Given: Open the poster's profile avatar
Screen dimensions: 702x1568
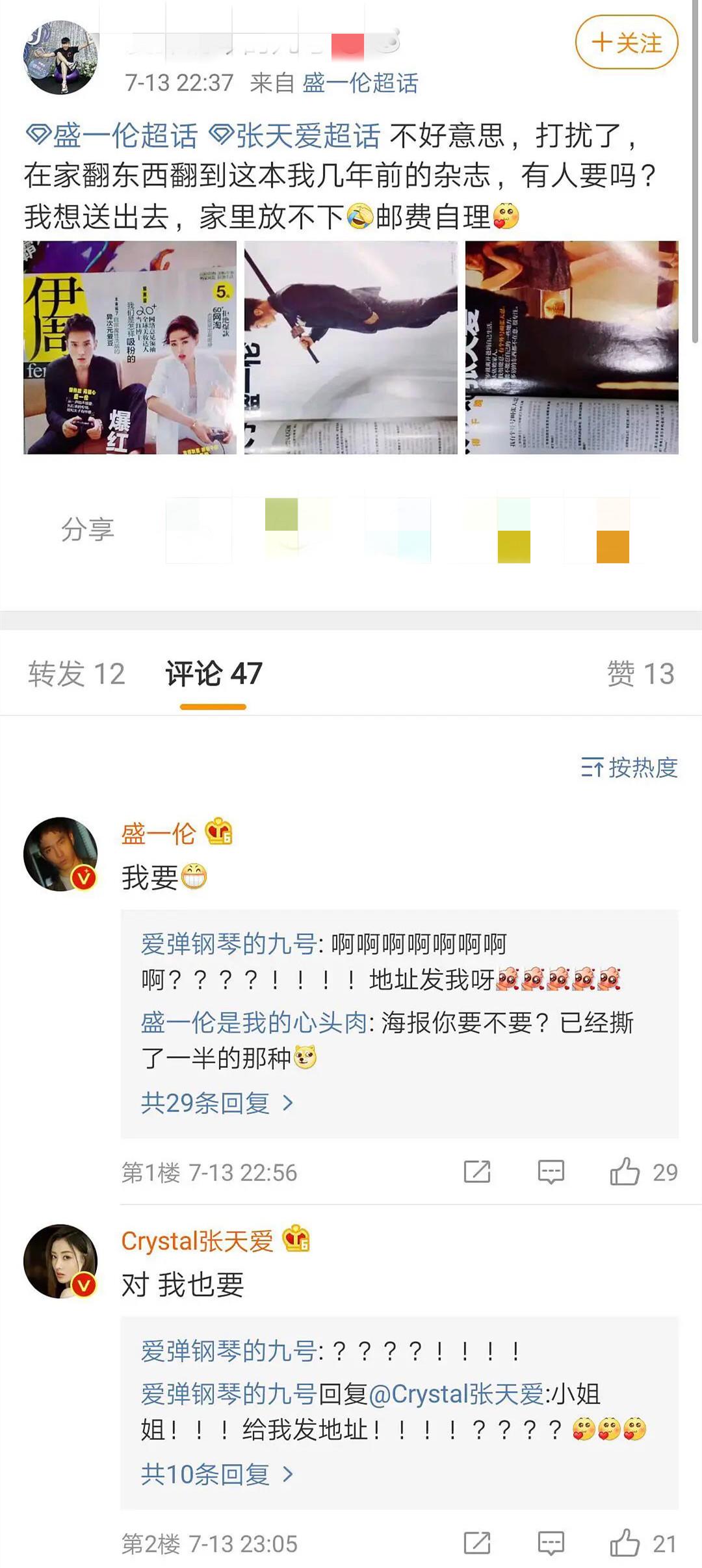Looking at the screenshot, I should [60, 57].
